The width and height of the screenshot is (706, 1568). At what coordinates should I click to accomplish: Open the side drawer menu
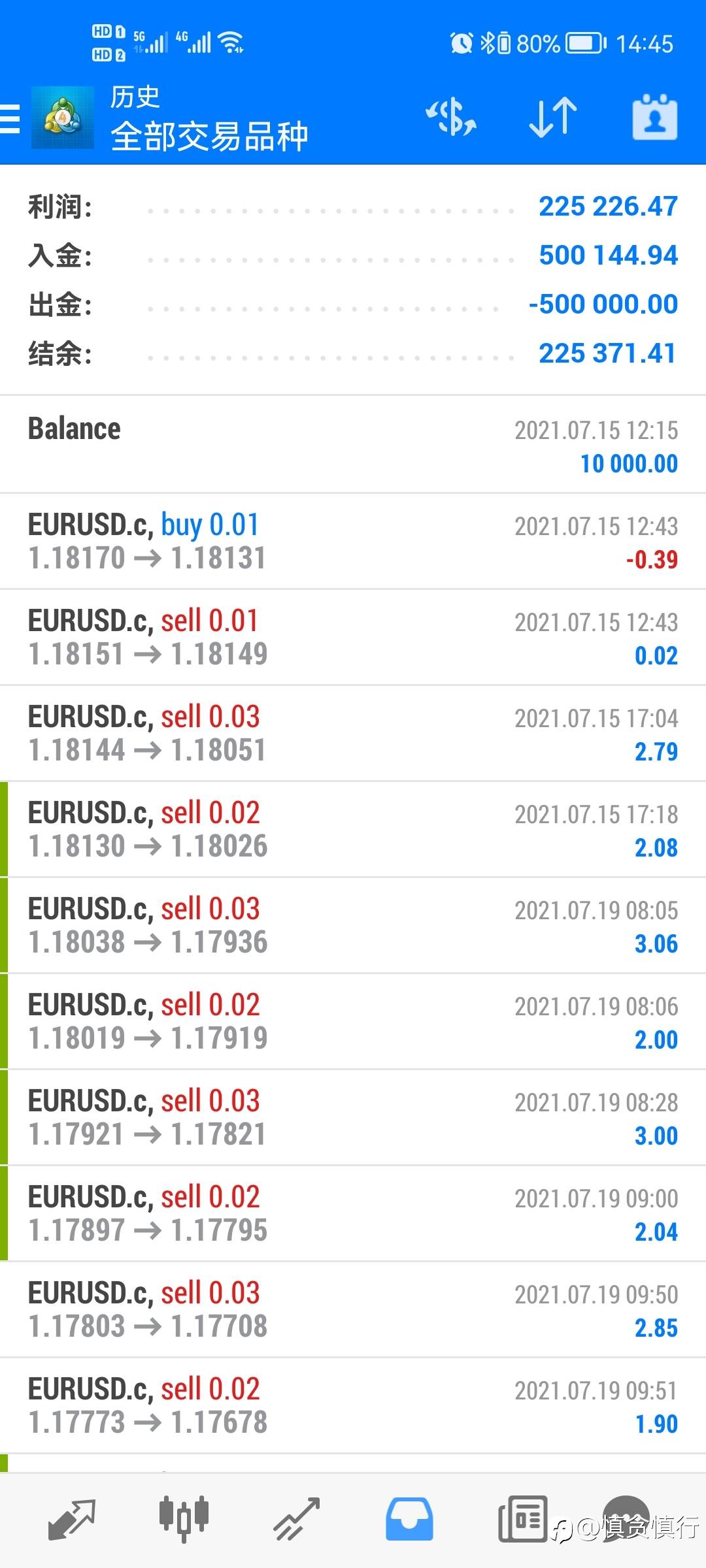pos(10,119)
